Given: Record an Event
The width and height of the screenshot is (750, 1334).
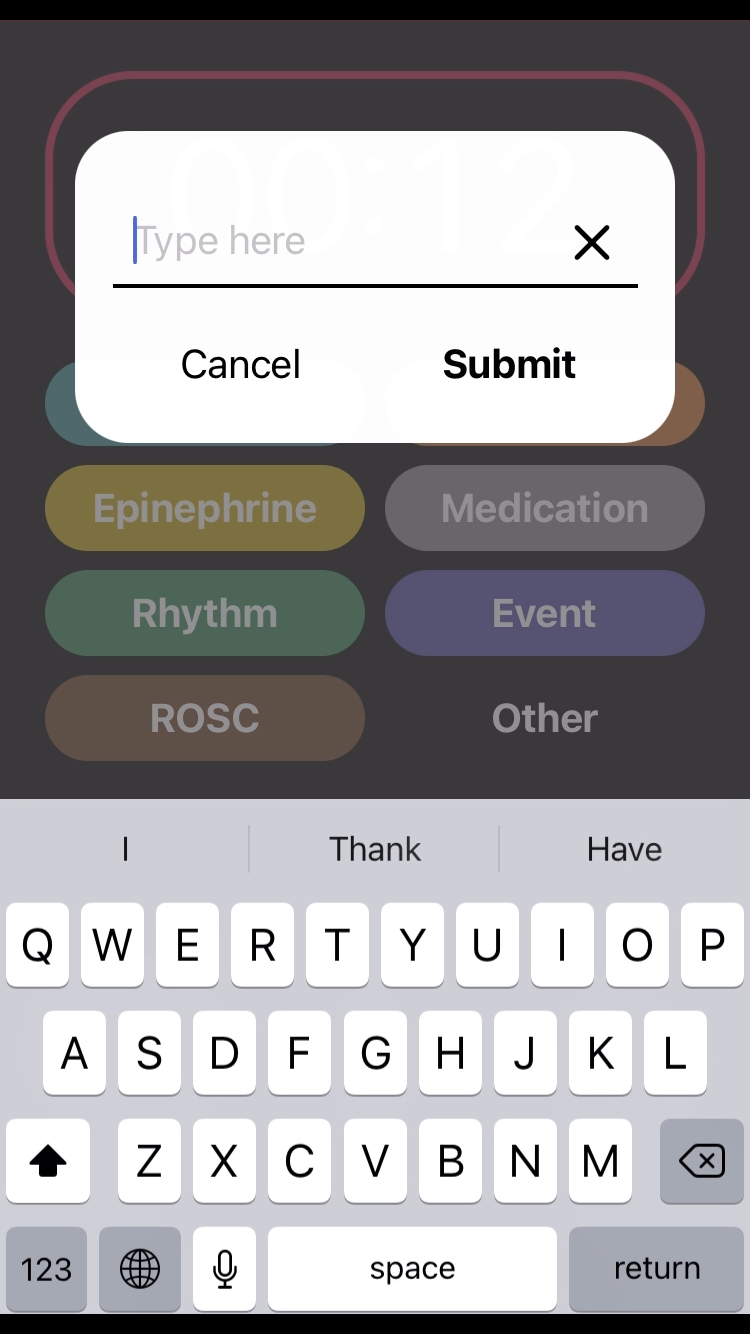Looking at the screenshot, I should pos(544,613).
